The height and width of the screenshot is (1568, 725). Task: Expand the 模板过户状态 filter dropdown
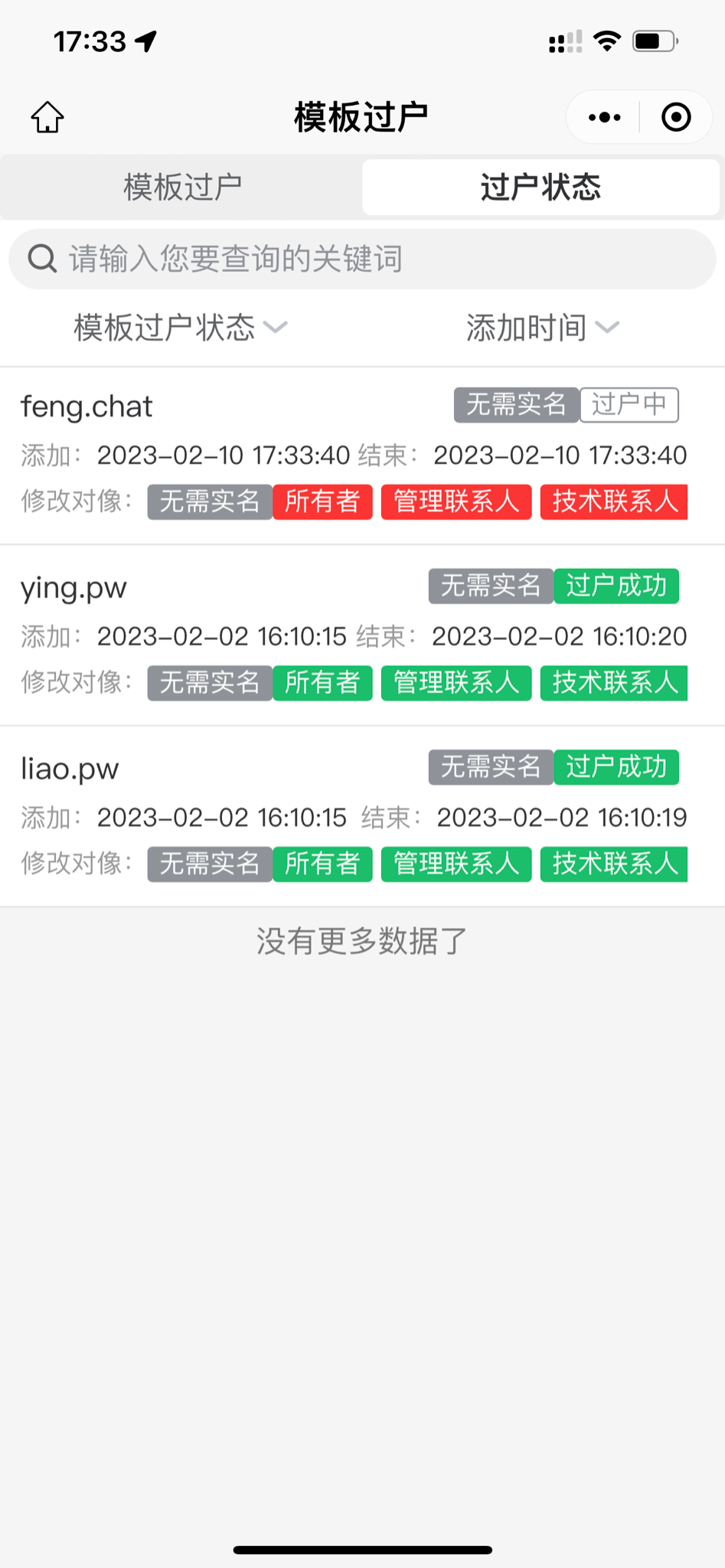point(181,328)
